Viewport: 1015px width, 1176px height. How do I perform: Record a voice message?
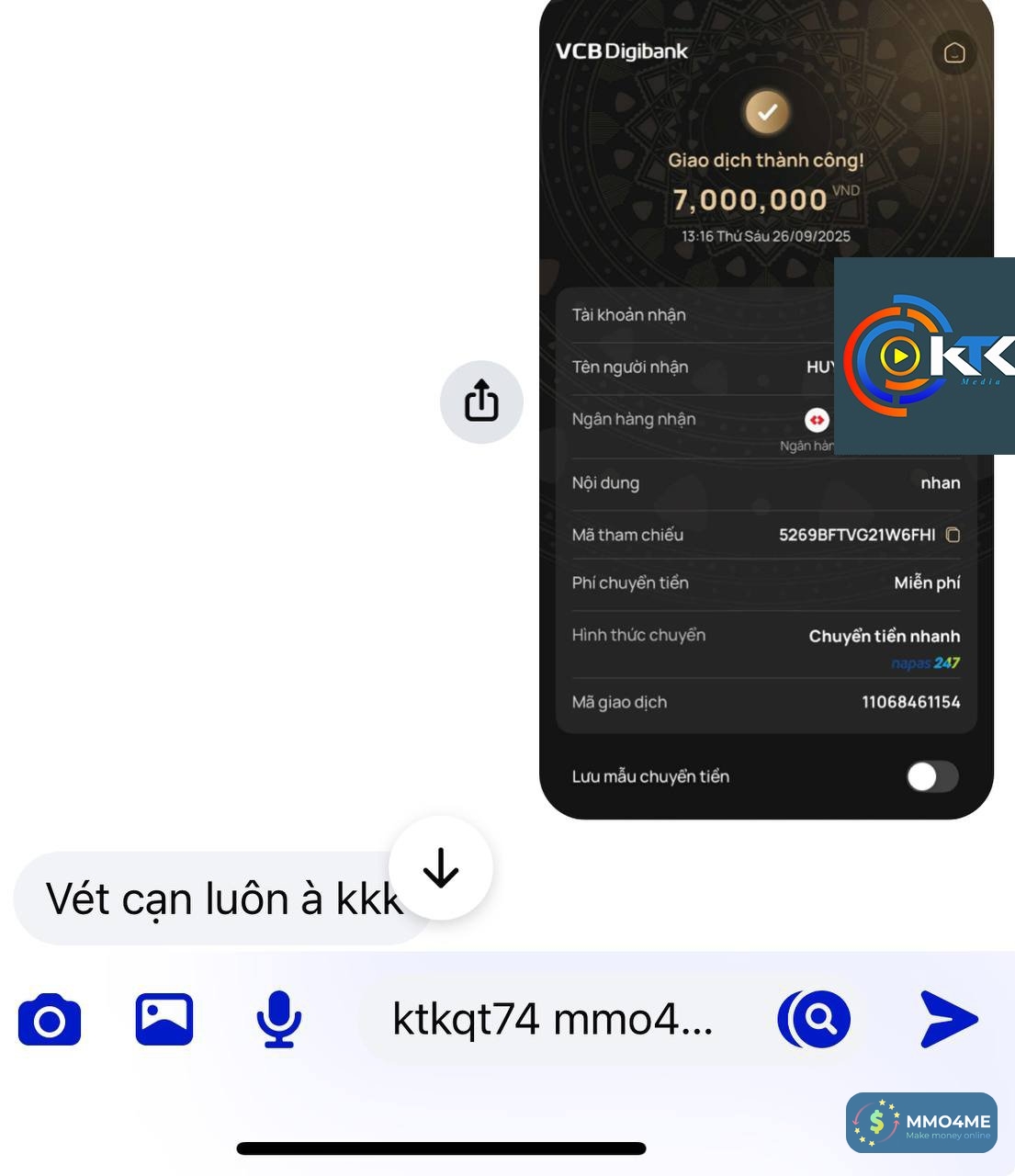tap(278, 1020)
